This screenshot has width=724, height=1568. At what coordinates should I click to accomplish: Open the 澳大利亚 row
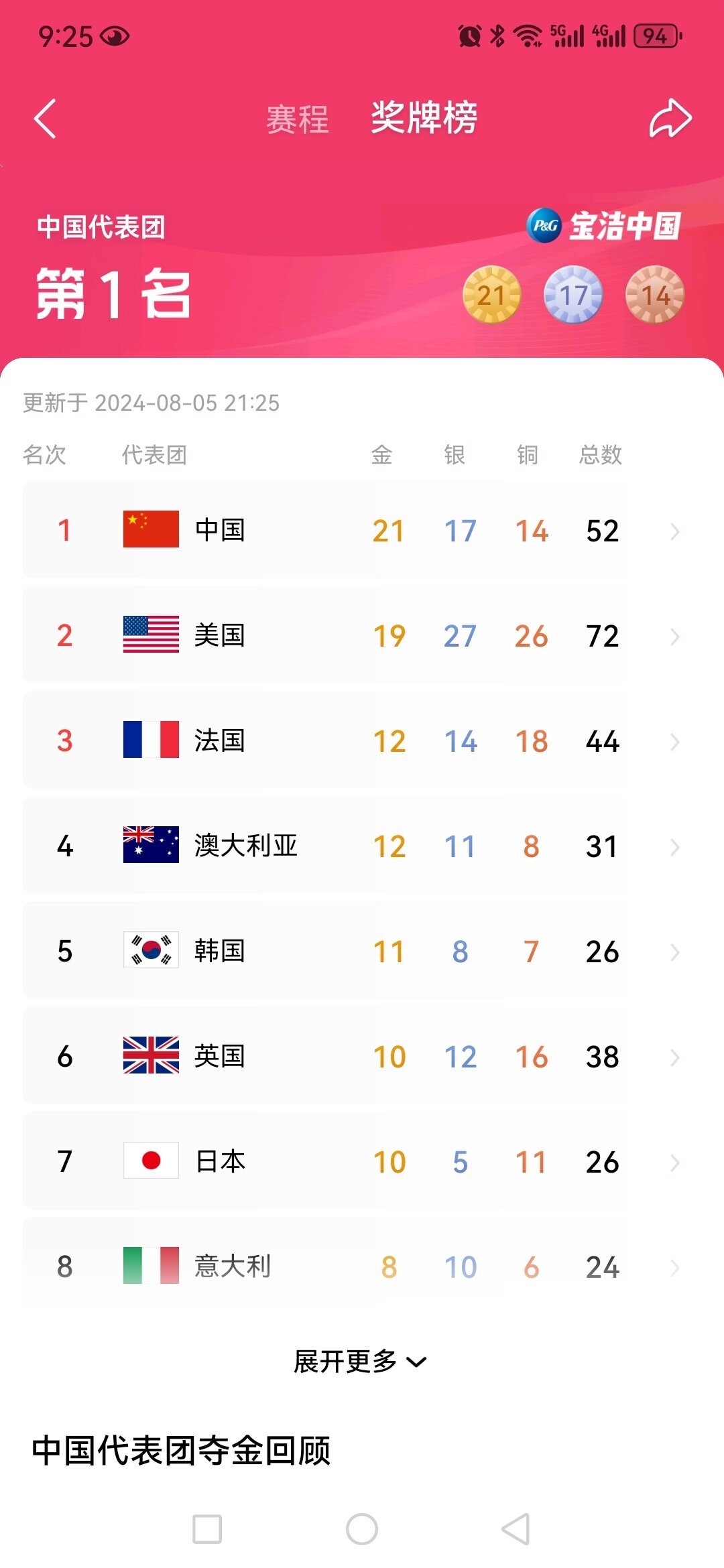362,846
